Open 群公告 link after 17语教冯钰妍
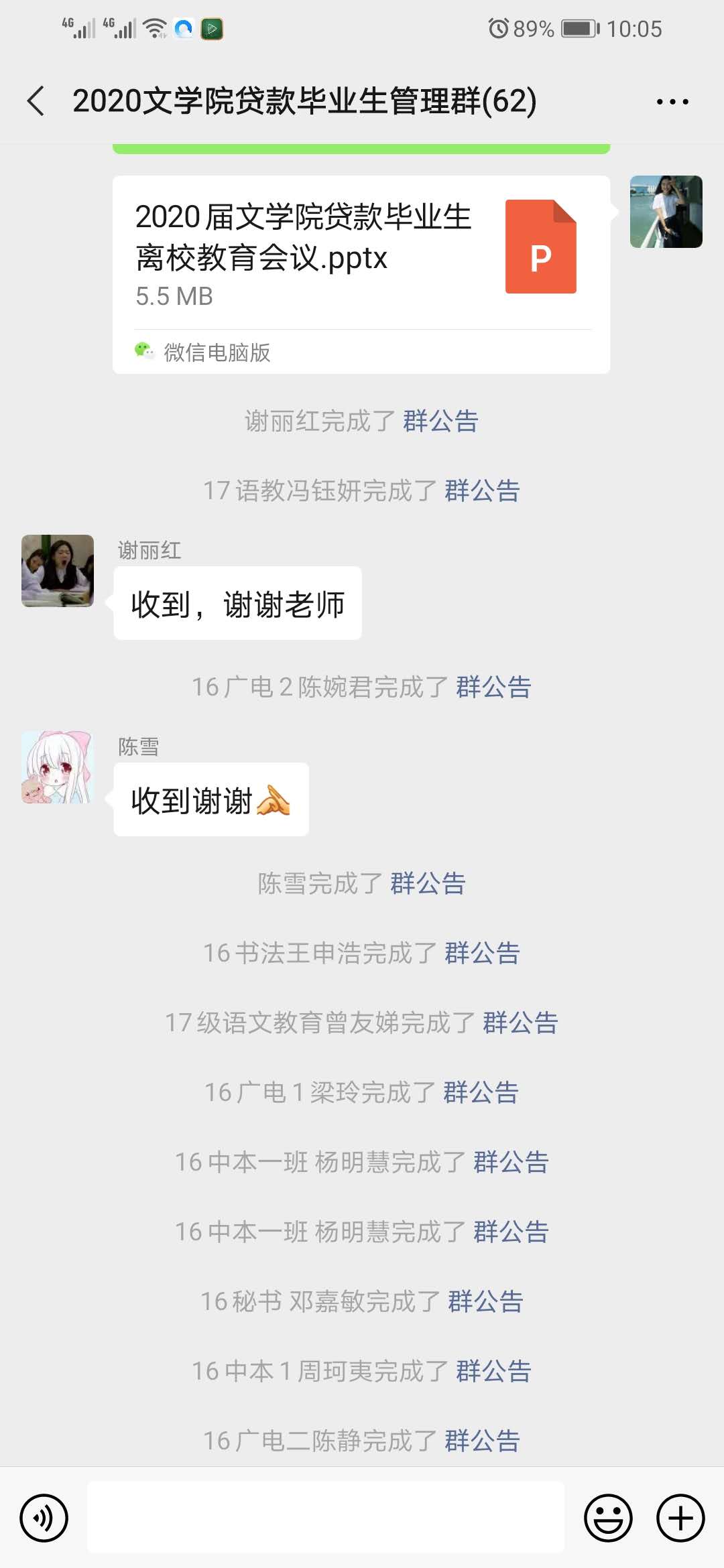This screenshot has width=724, height=1568. (x=482, y=491)
